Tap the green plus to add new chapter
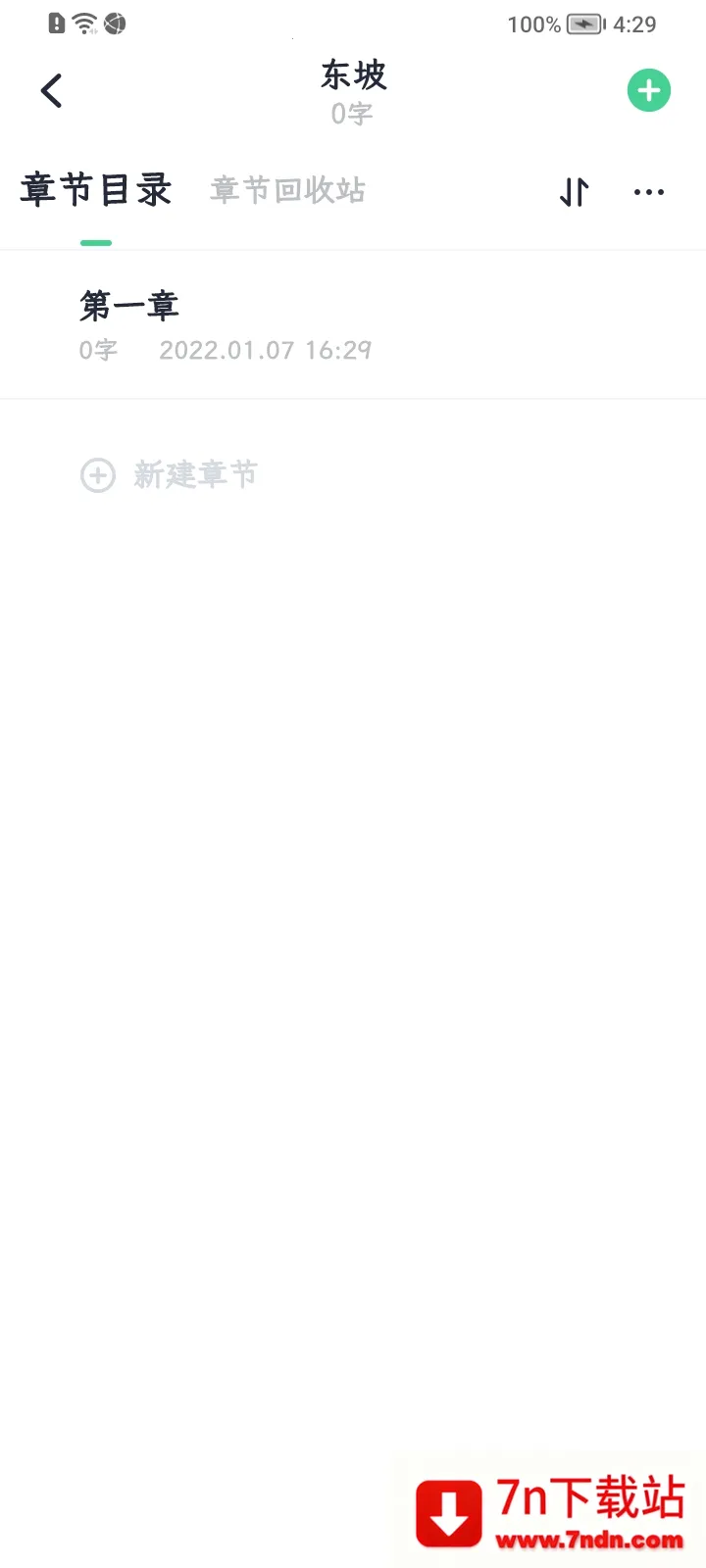The width and height of the screenshot is (706, 1568). [x=648, y=89]
